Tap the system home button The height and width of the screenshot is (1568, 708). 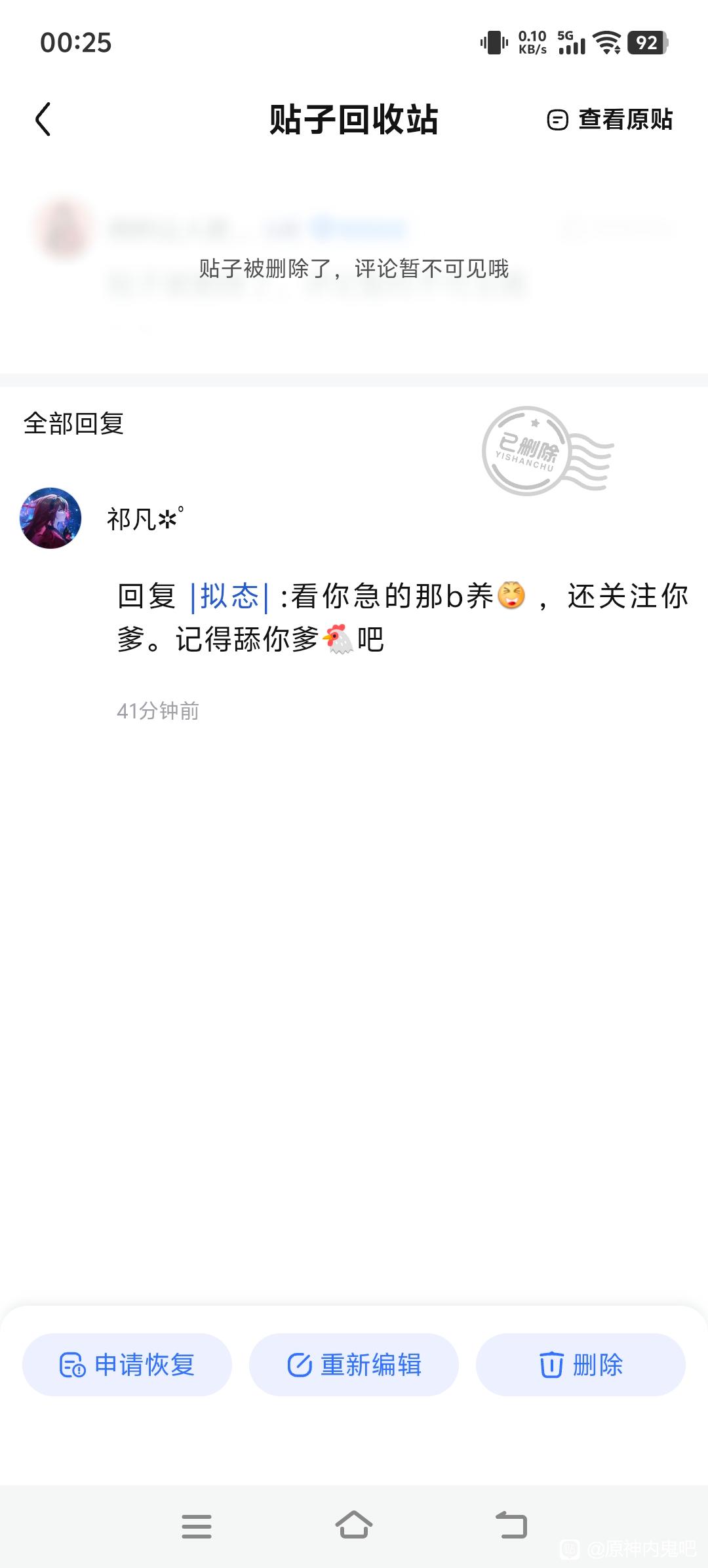[x=354, y=1525]
